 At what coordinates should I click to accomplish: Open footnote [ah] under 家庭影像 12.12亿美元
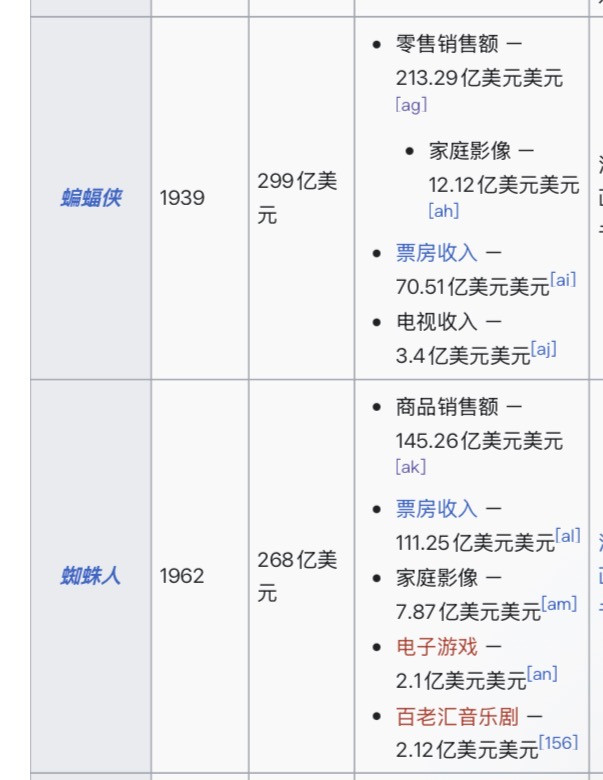[x=443, y=211]
